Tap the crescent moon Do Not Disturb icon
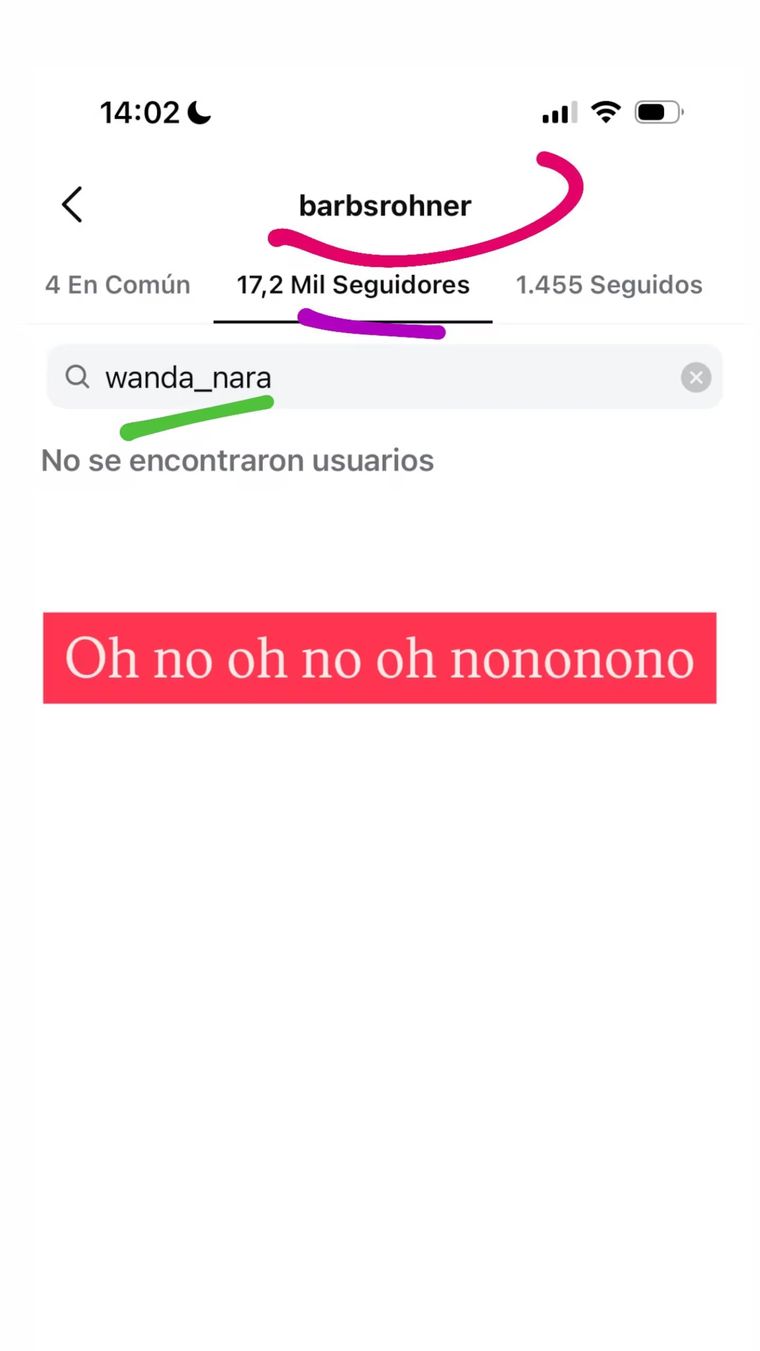 (x=198, y=113)
